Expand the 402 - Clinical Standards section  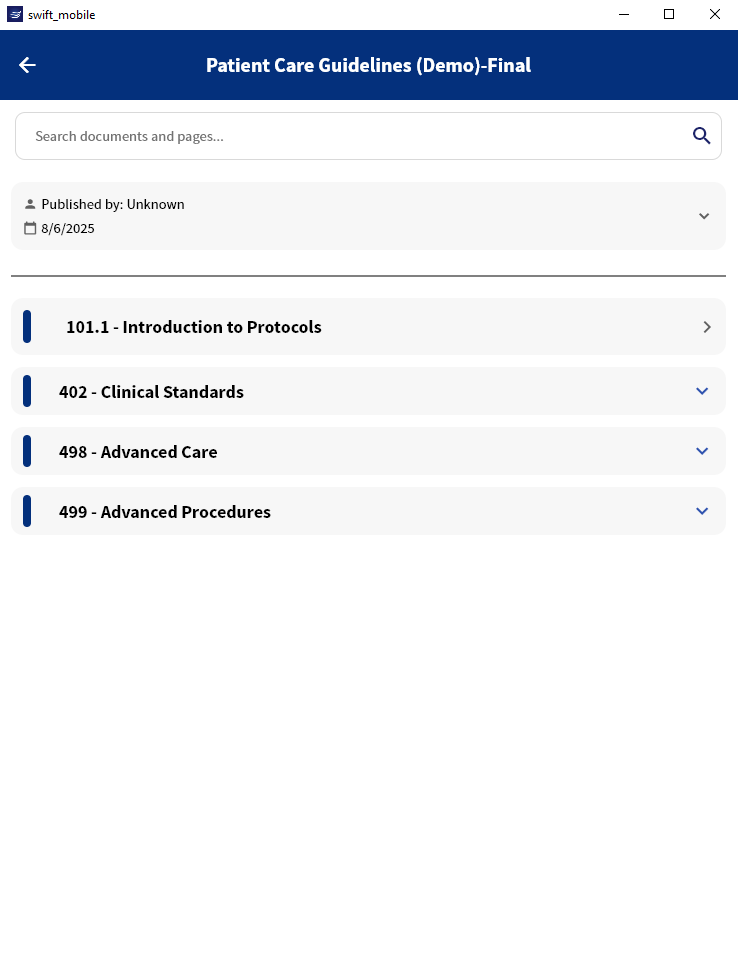701,391
